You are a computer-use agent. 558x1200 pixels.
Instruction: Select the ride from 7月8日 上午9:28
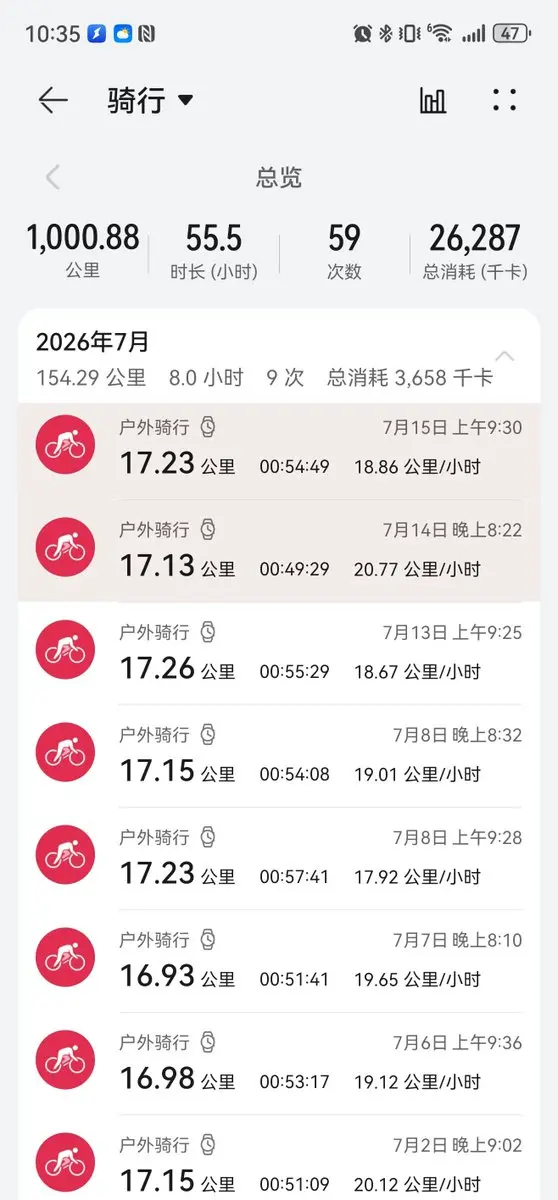279,860
